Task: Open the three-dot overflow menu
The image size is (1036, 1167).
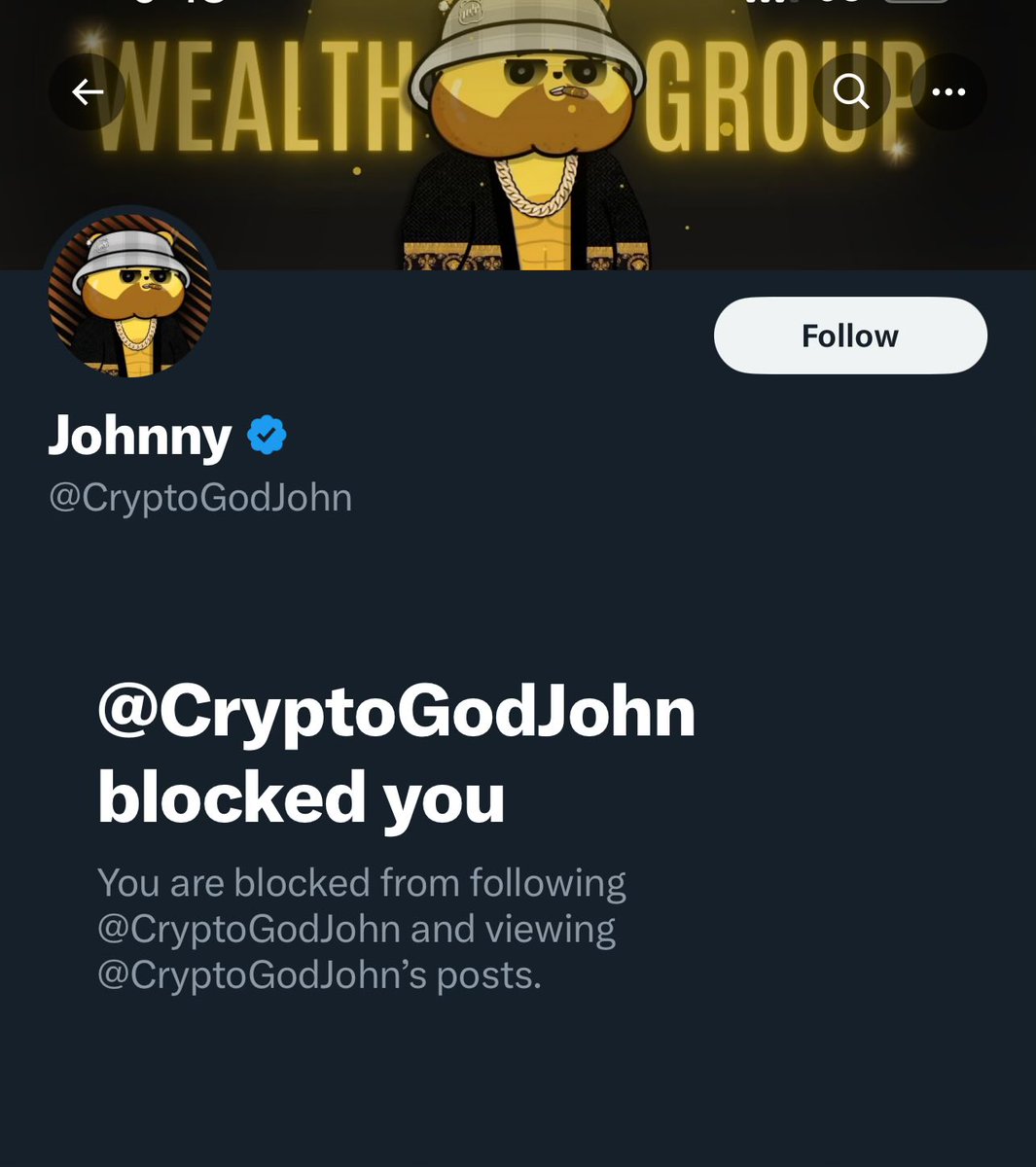Action: click(x=948, y=92)
